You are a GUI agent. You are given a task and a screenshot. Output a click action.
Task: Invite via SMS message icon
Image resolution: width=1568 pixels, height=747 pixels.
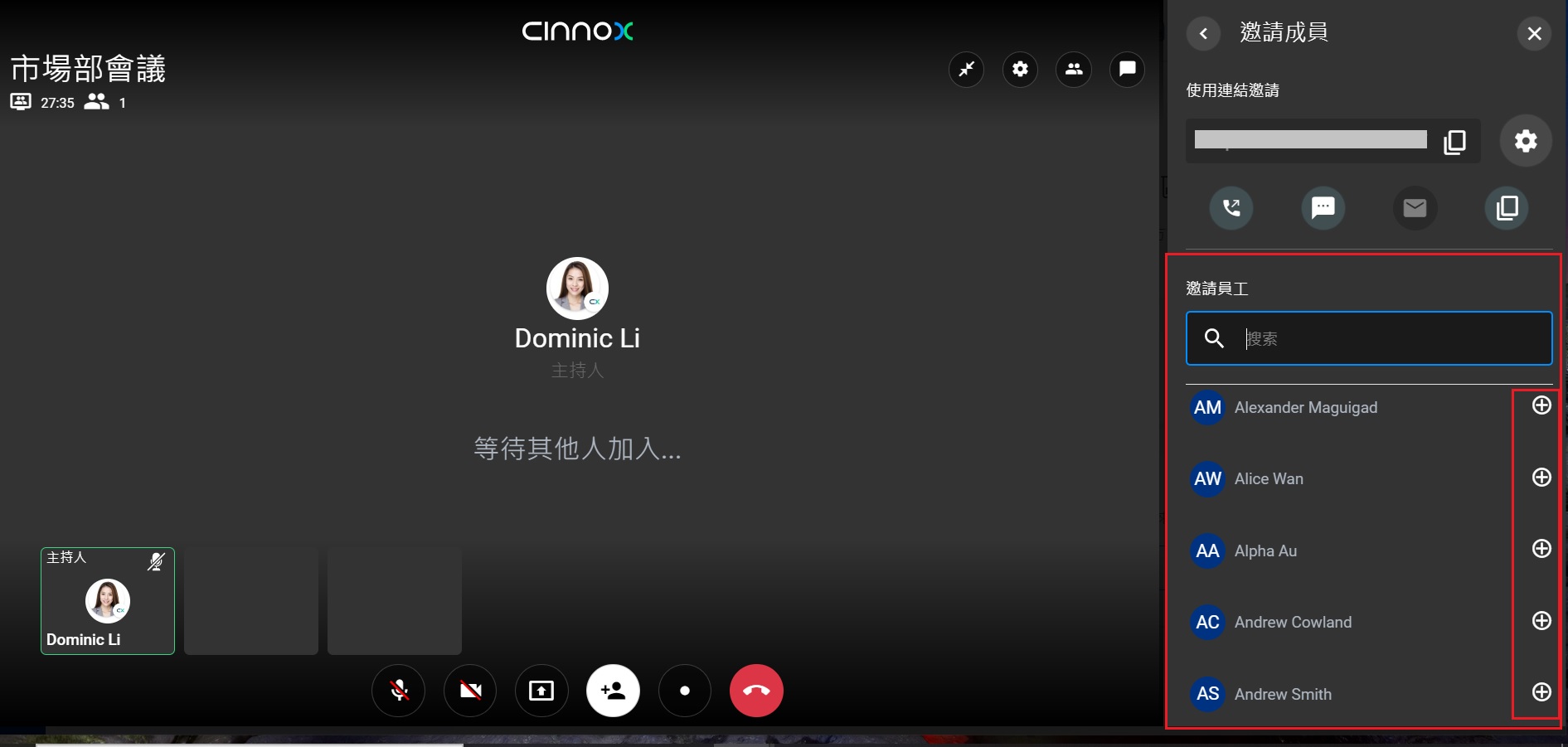[1323, 207]
